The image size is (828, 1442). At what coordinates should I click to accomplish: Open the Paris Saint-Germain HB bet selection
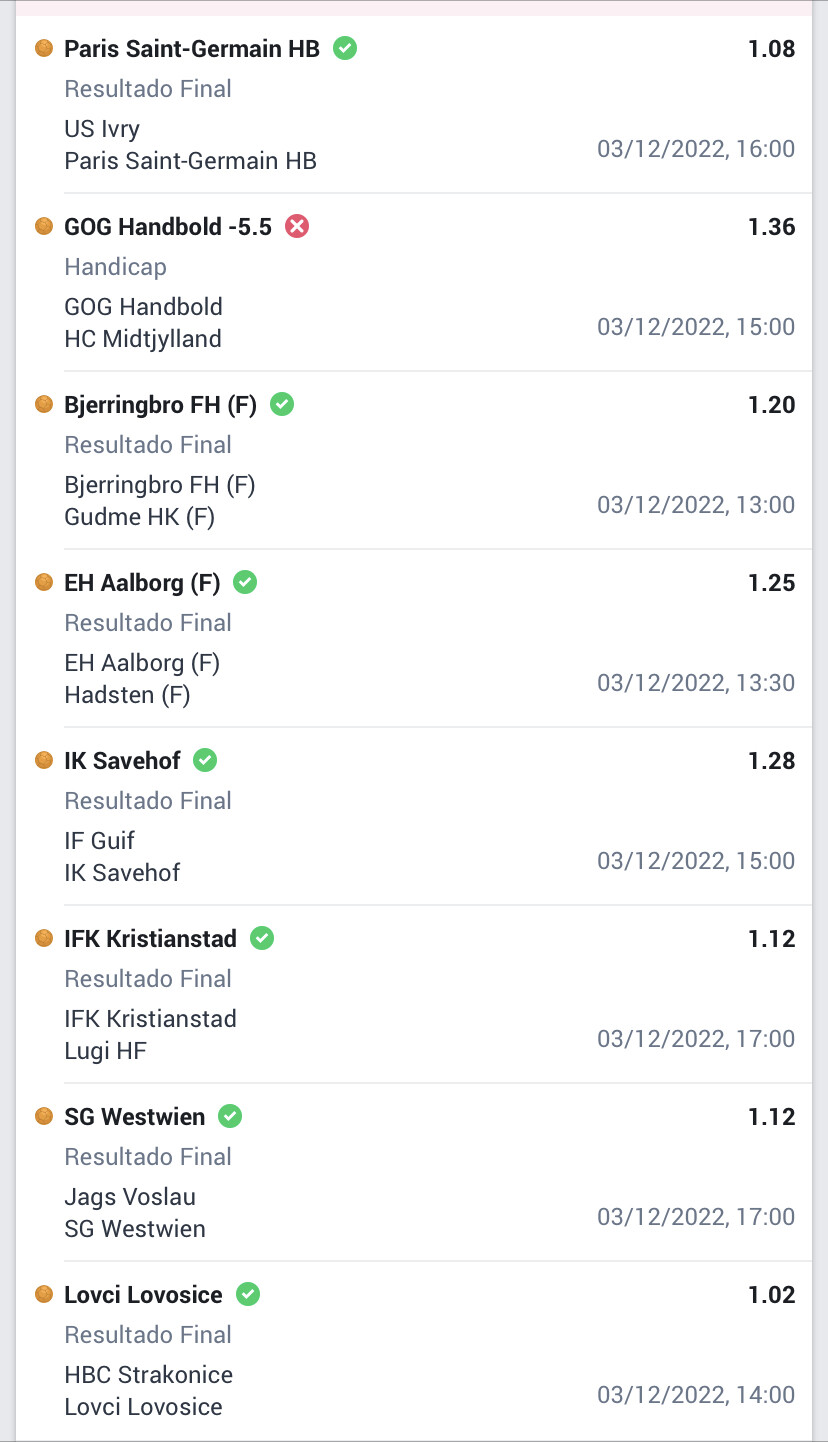[414, 105]
